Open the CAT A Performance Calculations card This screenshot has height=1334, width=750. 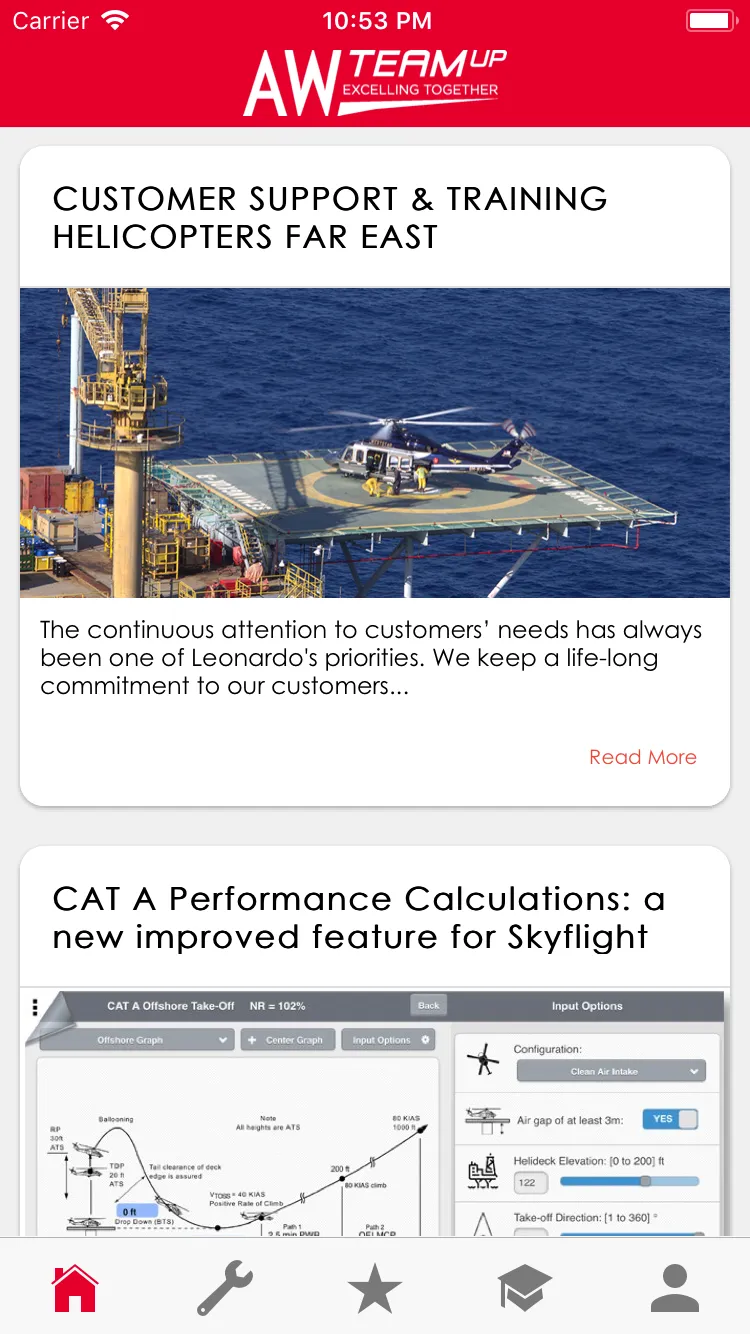[375, 1041]
